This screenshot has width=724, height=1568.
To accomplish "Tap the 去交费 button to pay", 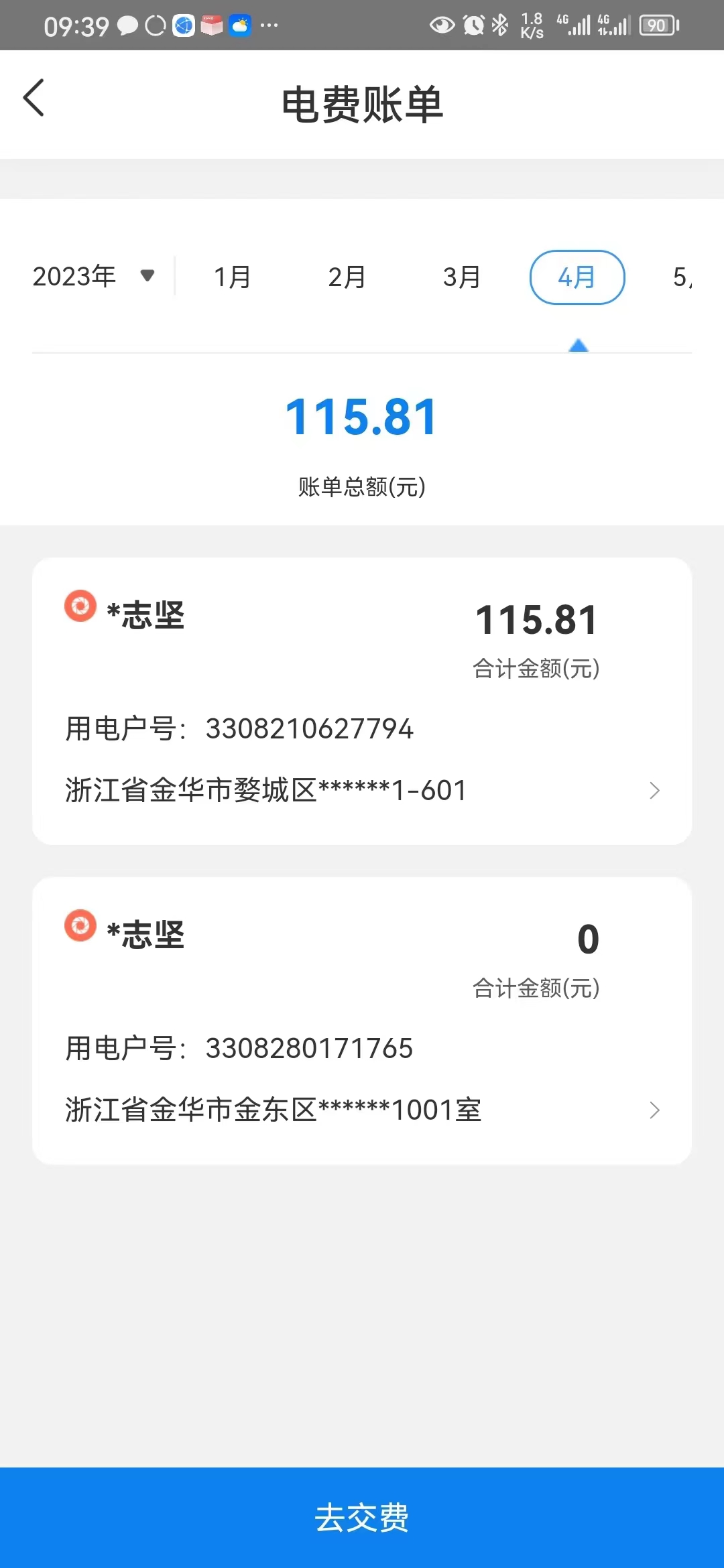I will [362, 1517].
